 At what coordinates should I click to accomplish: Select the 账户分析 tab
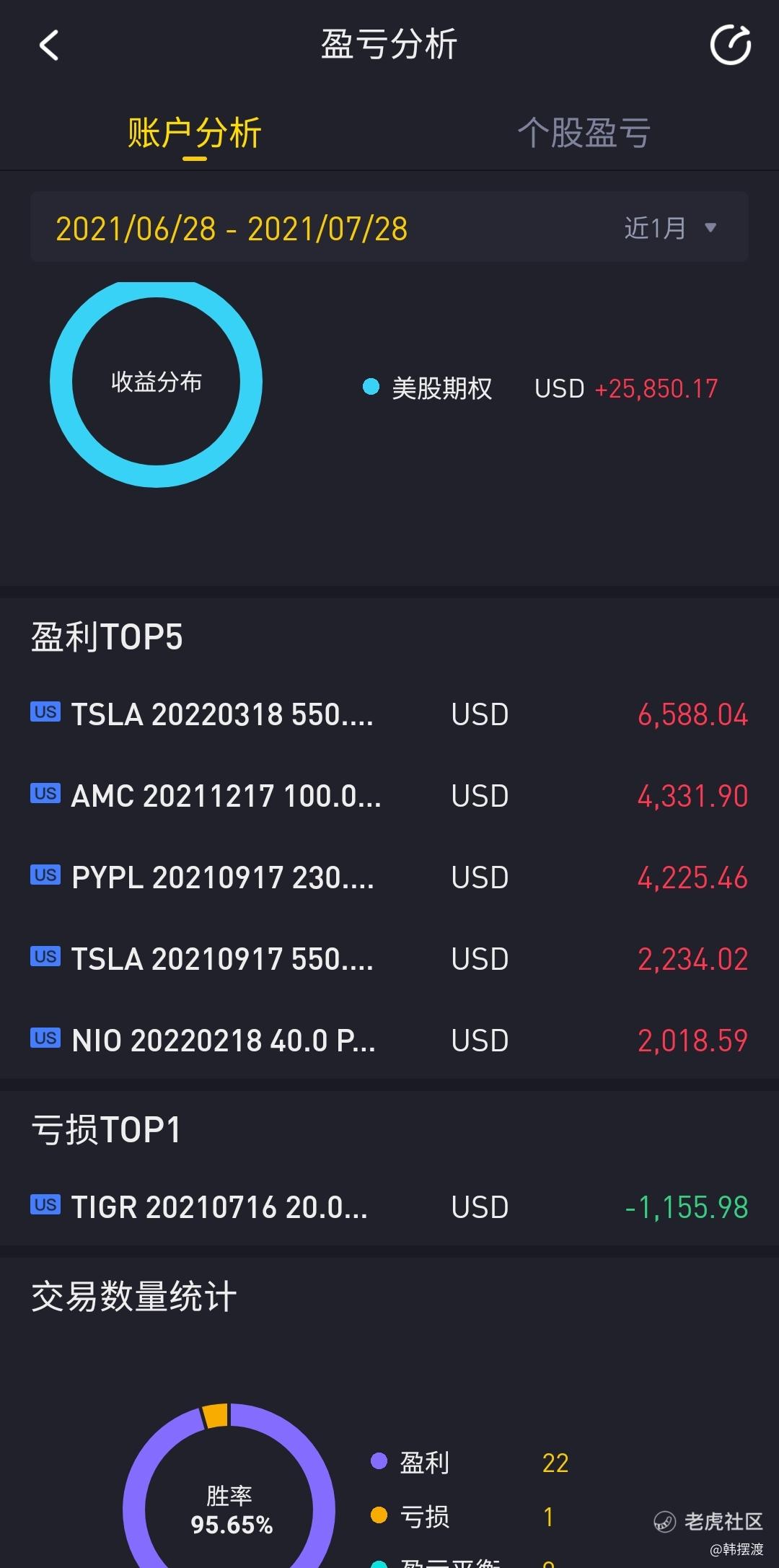click(x=194, y=133)
